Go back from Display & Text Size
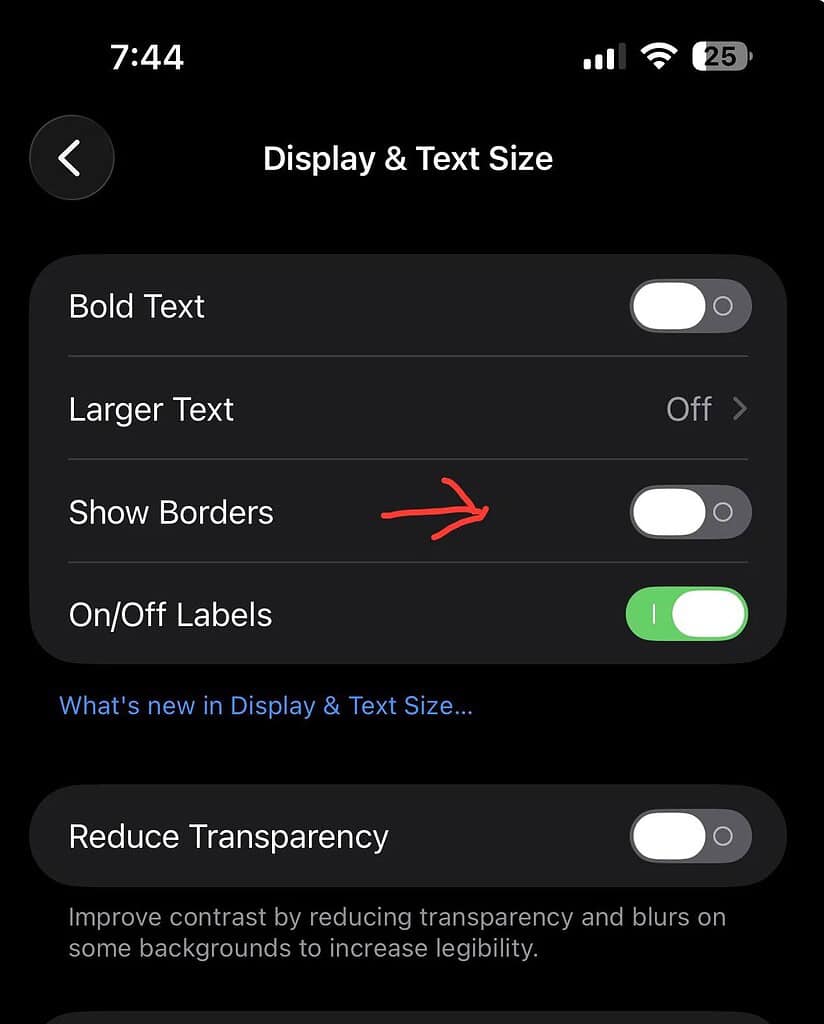824x1024 pixels. click(71, 158)
